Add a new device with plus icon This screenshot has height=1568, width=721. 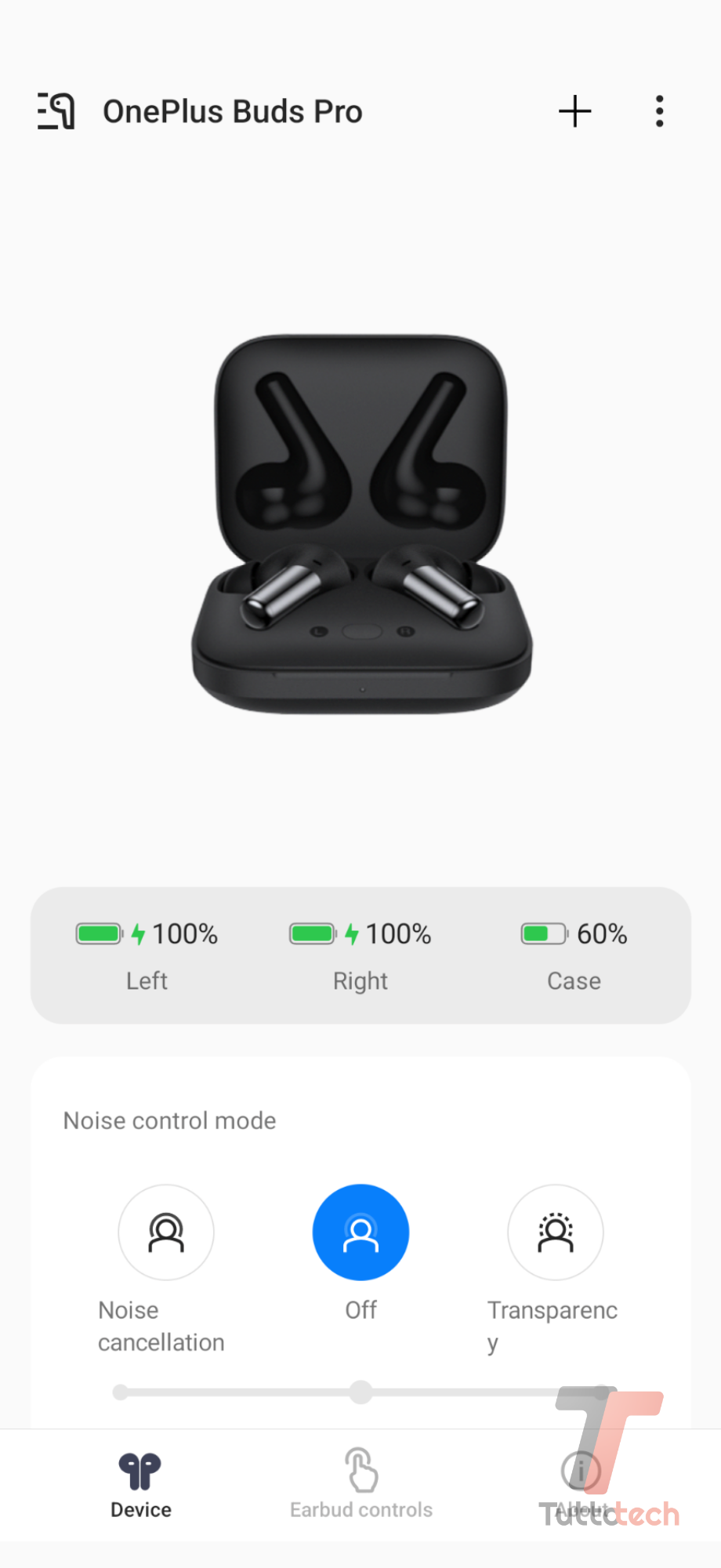pyautogui.click(x=574, y=111)
